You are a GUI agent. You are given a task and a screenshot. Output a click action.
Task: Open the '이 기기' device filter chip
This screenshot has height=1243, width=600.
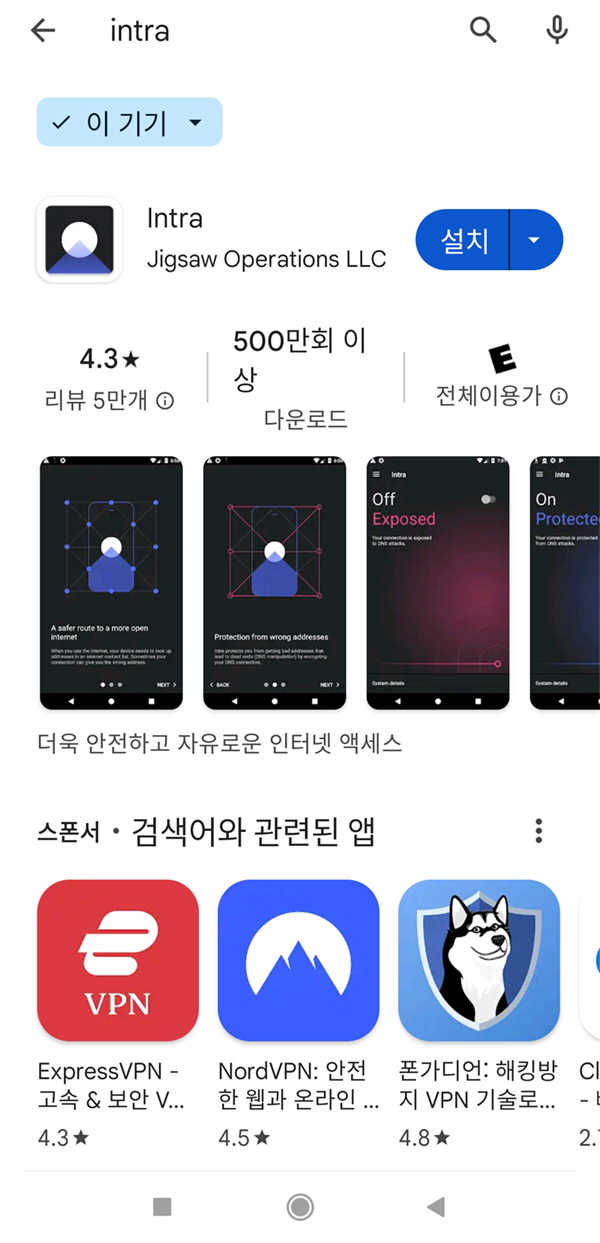point(129,123)
